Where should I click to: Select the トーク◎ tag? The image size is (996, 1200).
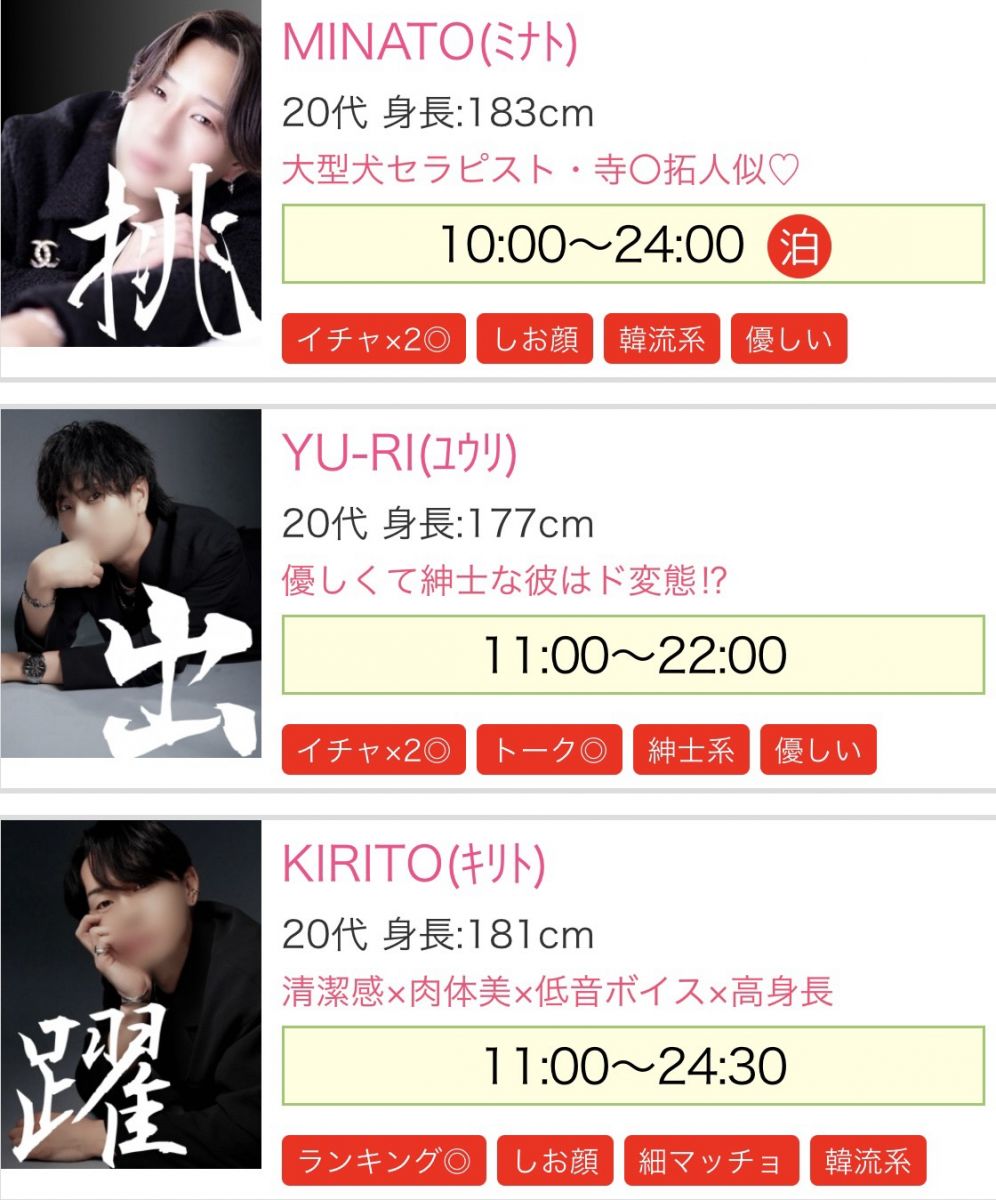[x=549, y=751]
